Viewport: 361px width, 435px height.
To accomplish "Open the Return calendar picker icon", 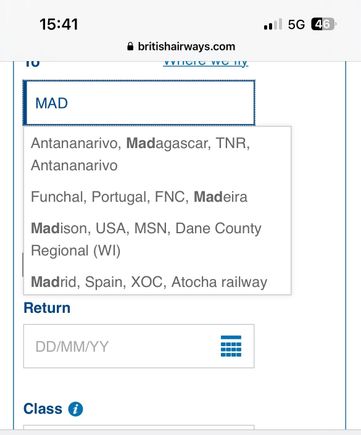I will tap(231, 346).
